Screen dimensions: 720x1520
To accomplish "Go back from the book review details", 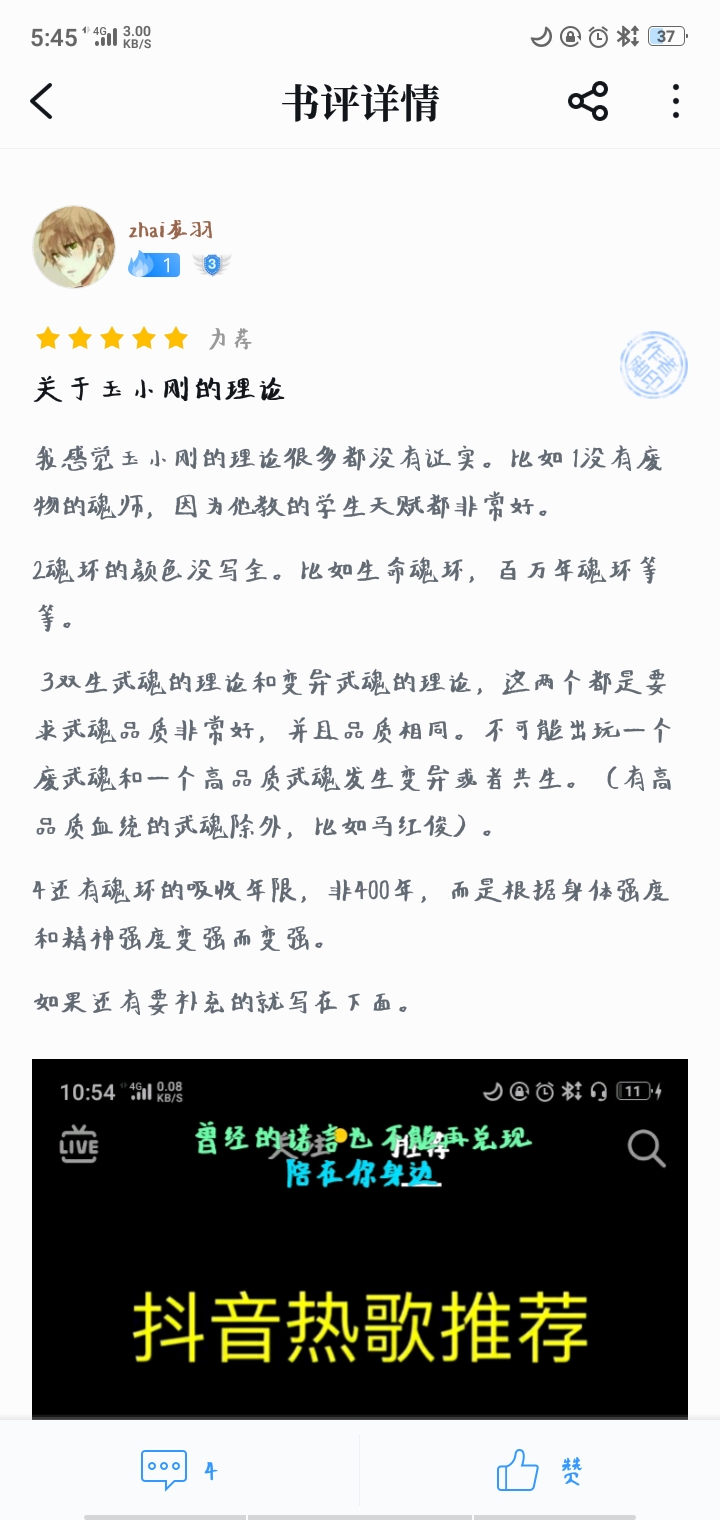I will click(x=42, y=102).
